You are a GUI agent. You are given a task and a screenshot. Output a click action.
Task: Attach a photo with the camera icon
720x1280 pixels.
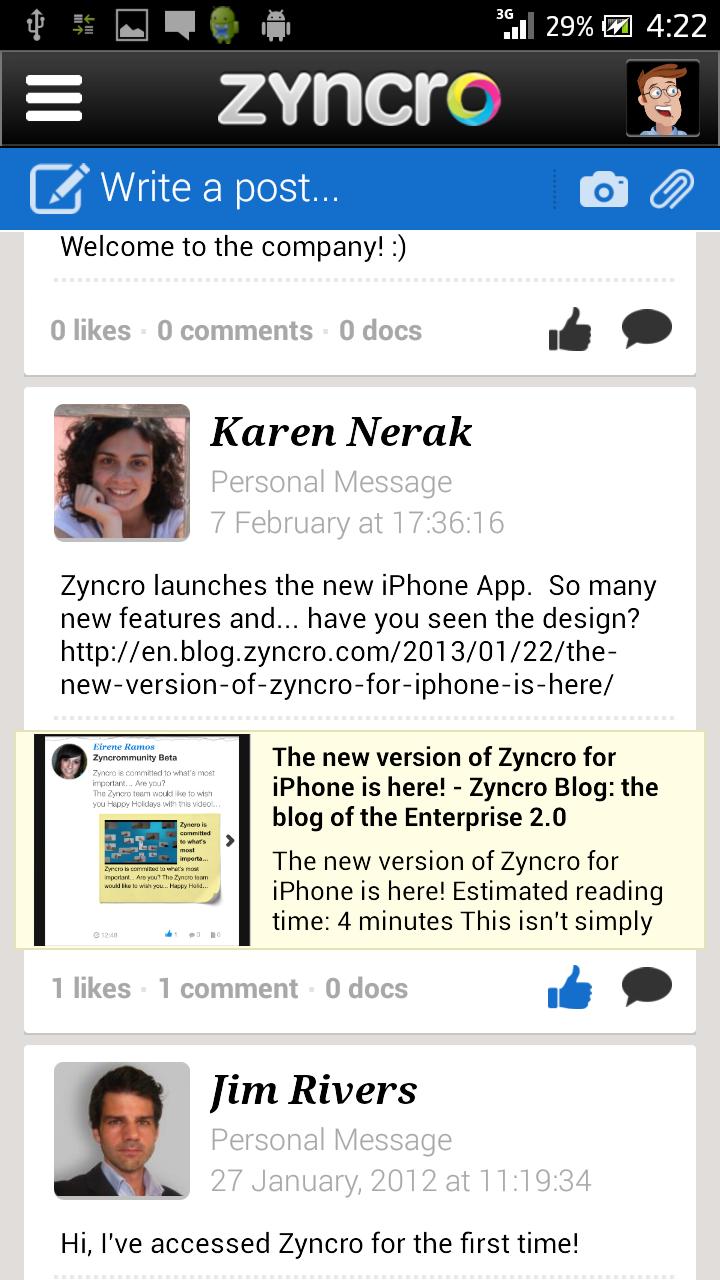pos(604,189)
